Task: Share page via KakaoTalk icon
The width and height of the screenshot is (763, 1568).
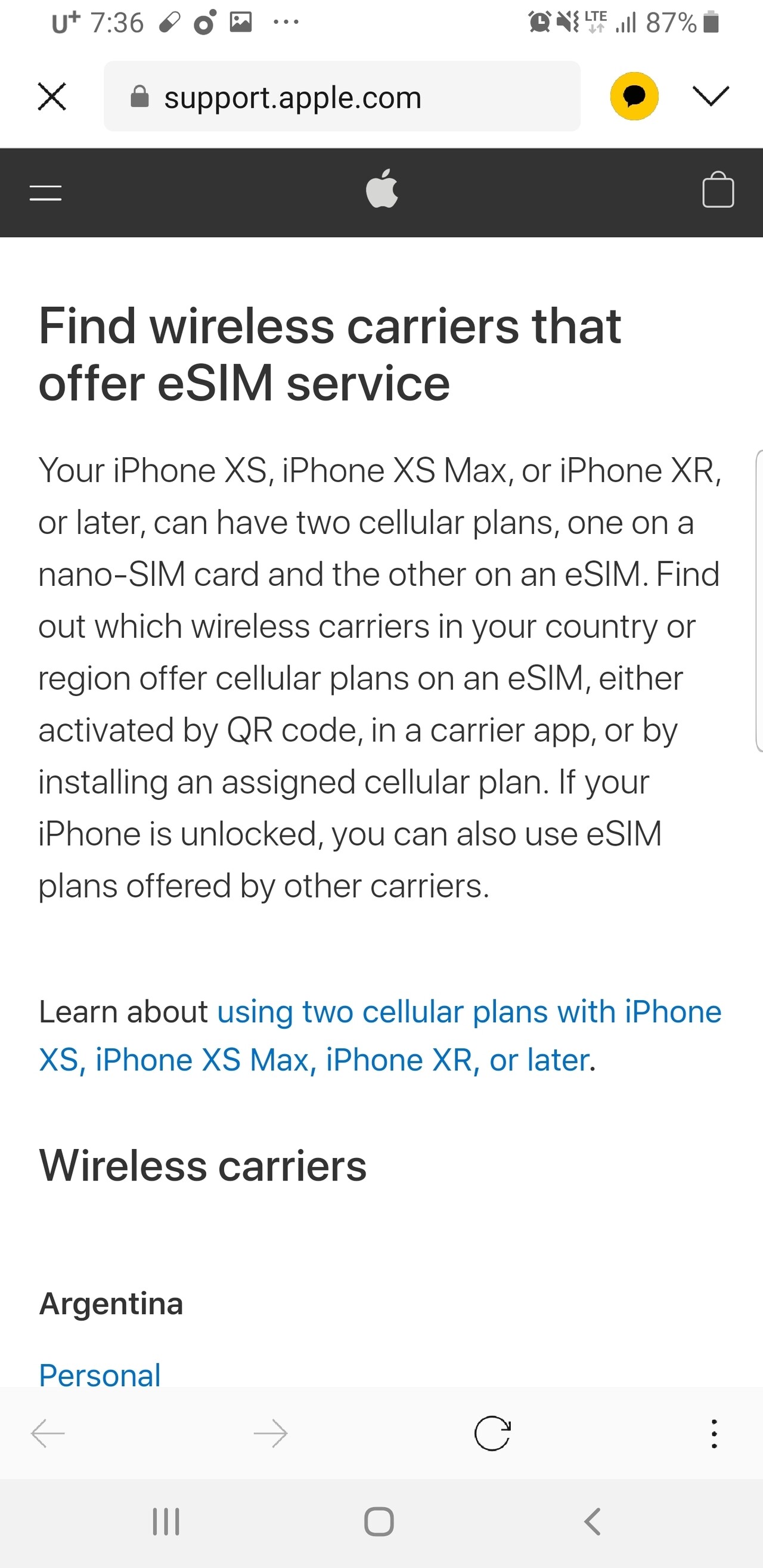Action: click(x=634, y=96)
